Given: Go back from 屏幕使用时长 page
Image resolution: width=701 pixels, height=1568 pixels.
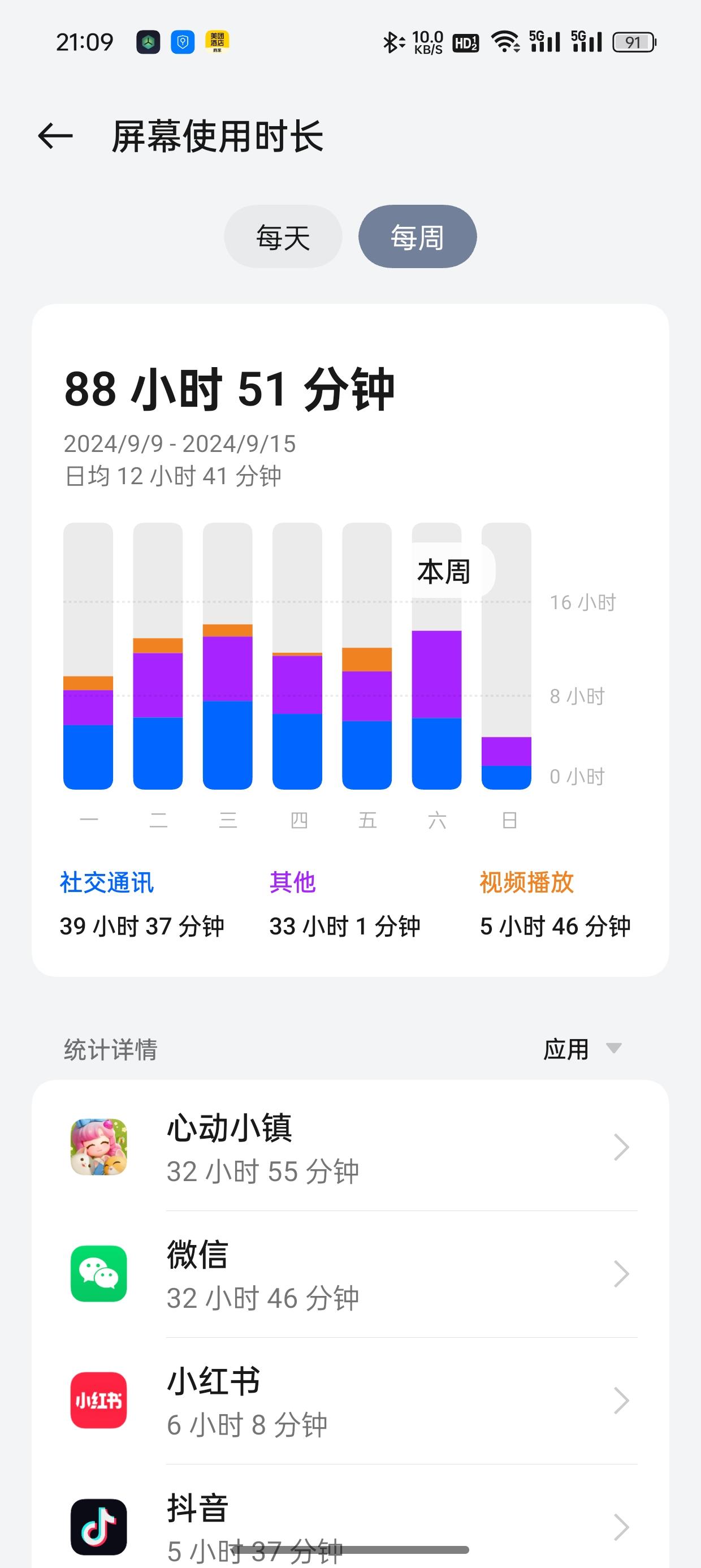Looking at the screenshot, I should pos(55,136).
